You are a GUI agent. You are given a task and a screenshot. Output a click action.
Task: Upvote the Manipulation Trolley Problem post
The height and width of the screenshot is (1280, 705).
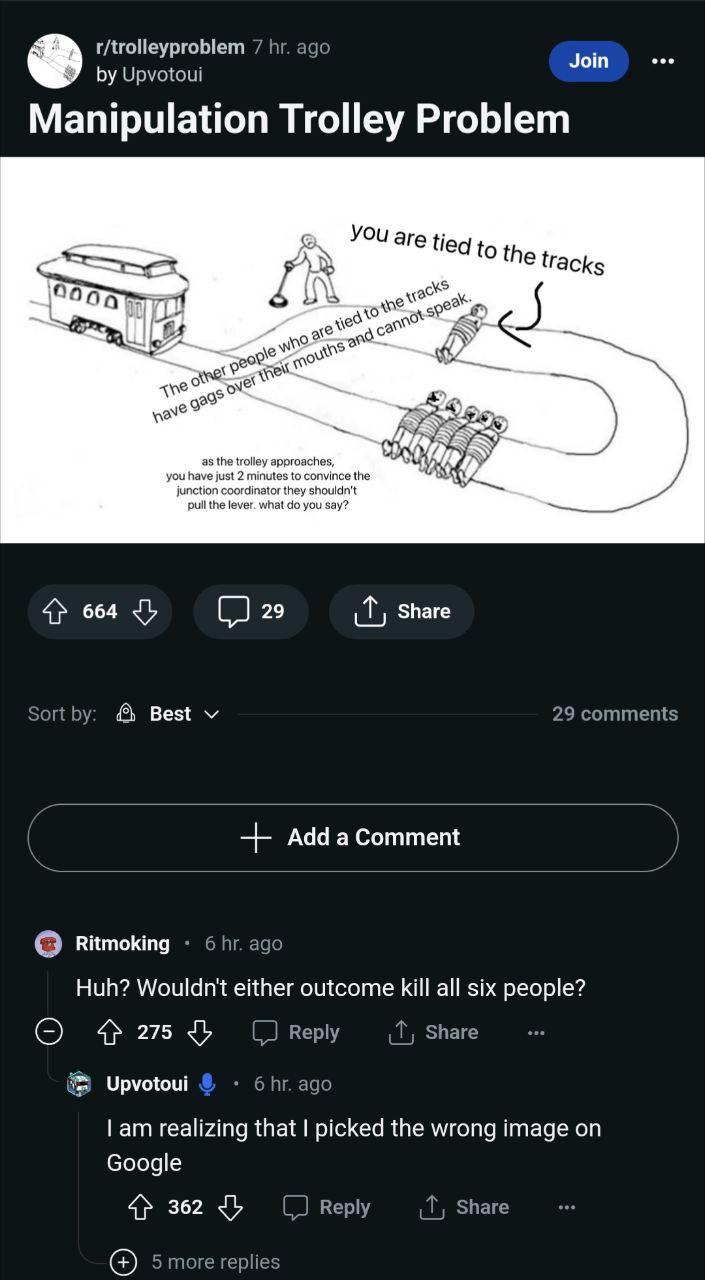pos(54,611)
